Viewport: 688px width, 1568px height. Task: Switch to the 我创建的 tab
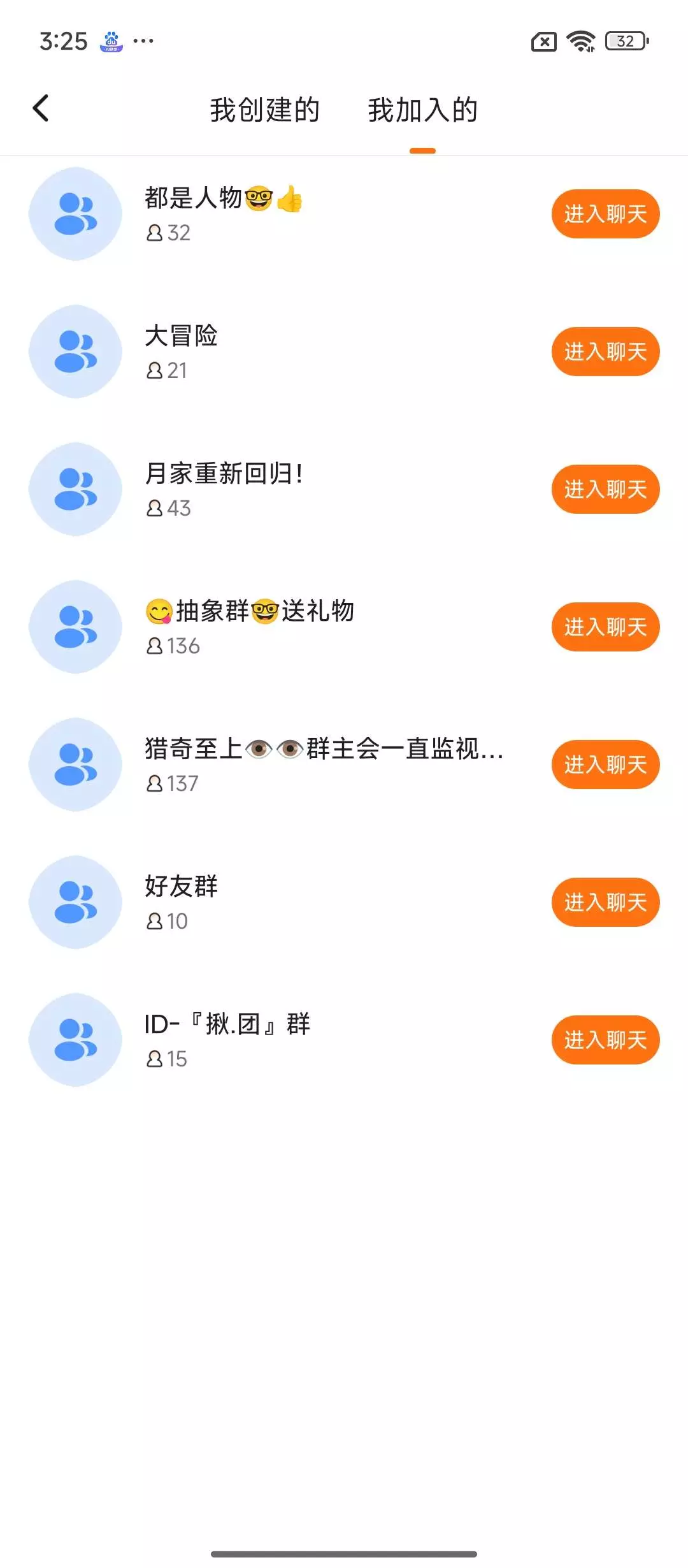click(x=264, y=110)
